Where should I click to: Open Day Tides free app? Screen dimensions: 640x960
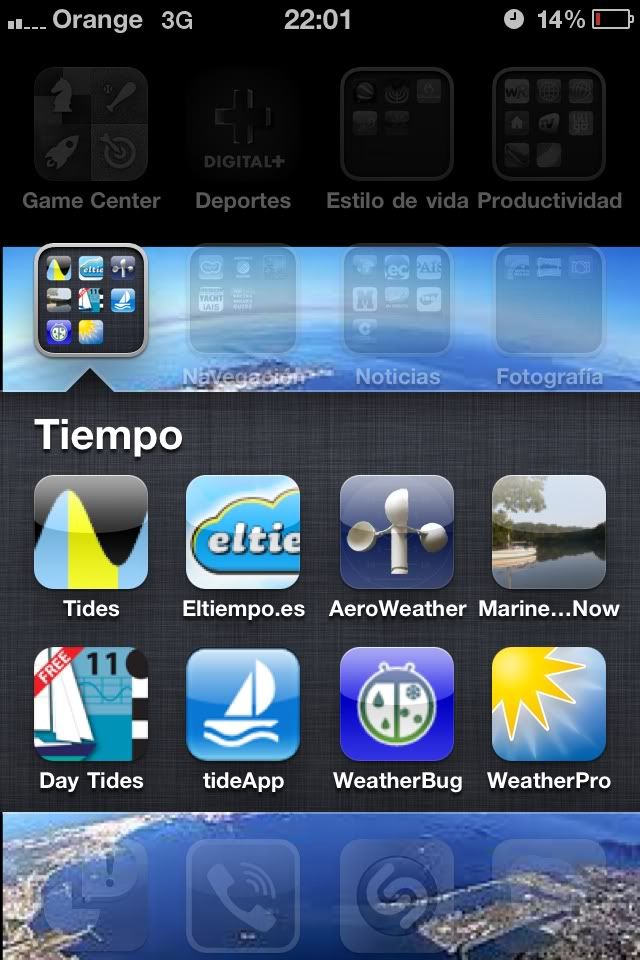(91, 704)
